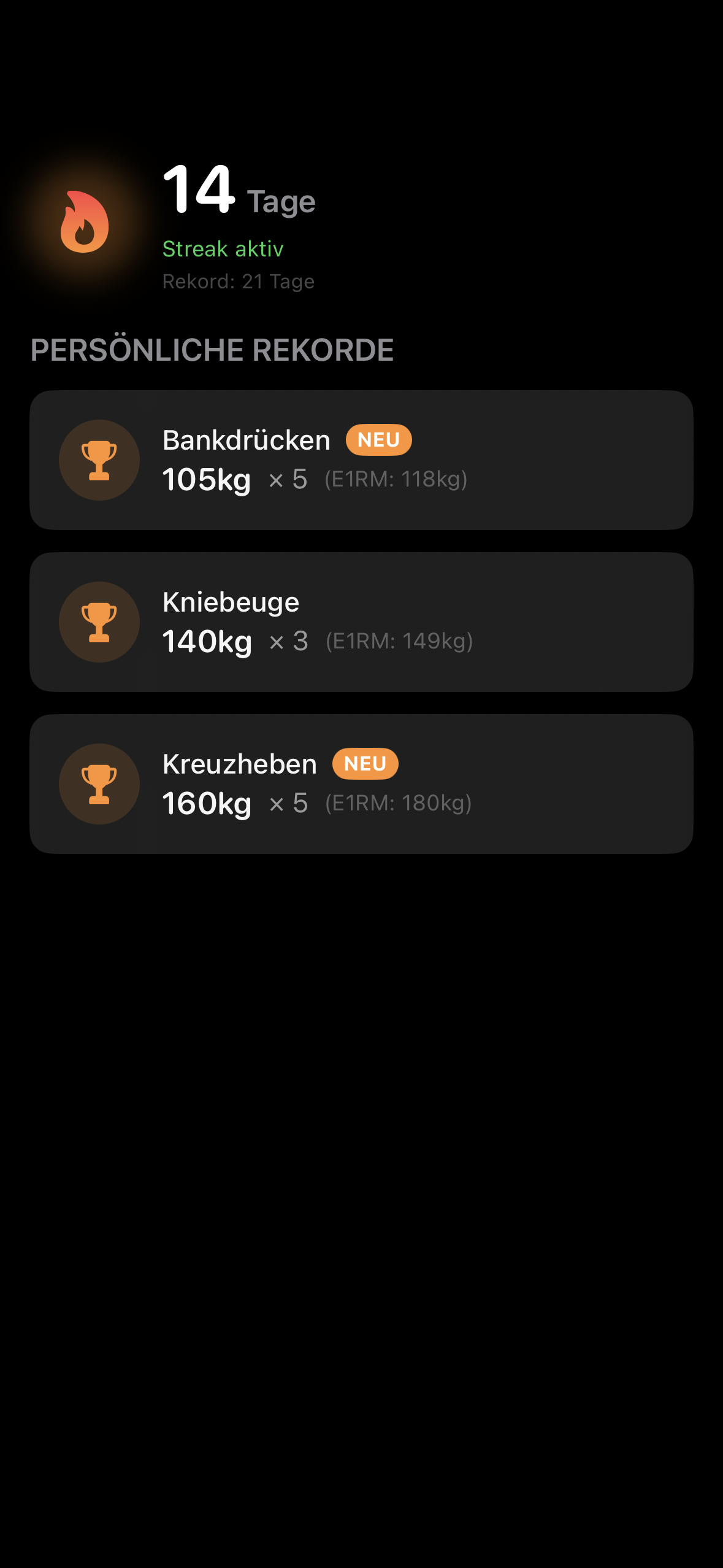Select the E1RM: 149kg estimate text

coord(400,642)
